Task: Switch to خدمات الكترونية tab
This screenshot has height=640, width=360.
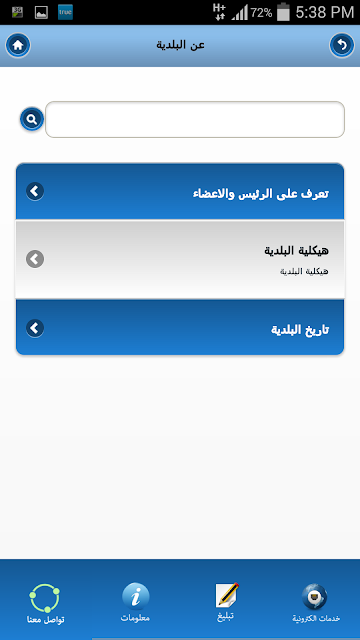Action: [x=316, y=603]
